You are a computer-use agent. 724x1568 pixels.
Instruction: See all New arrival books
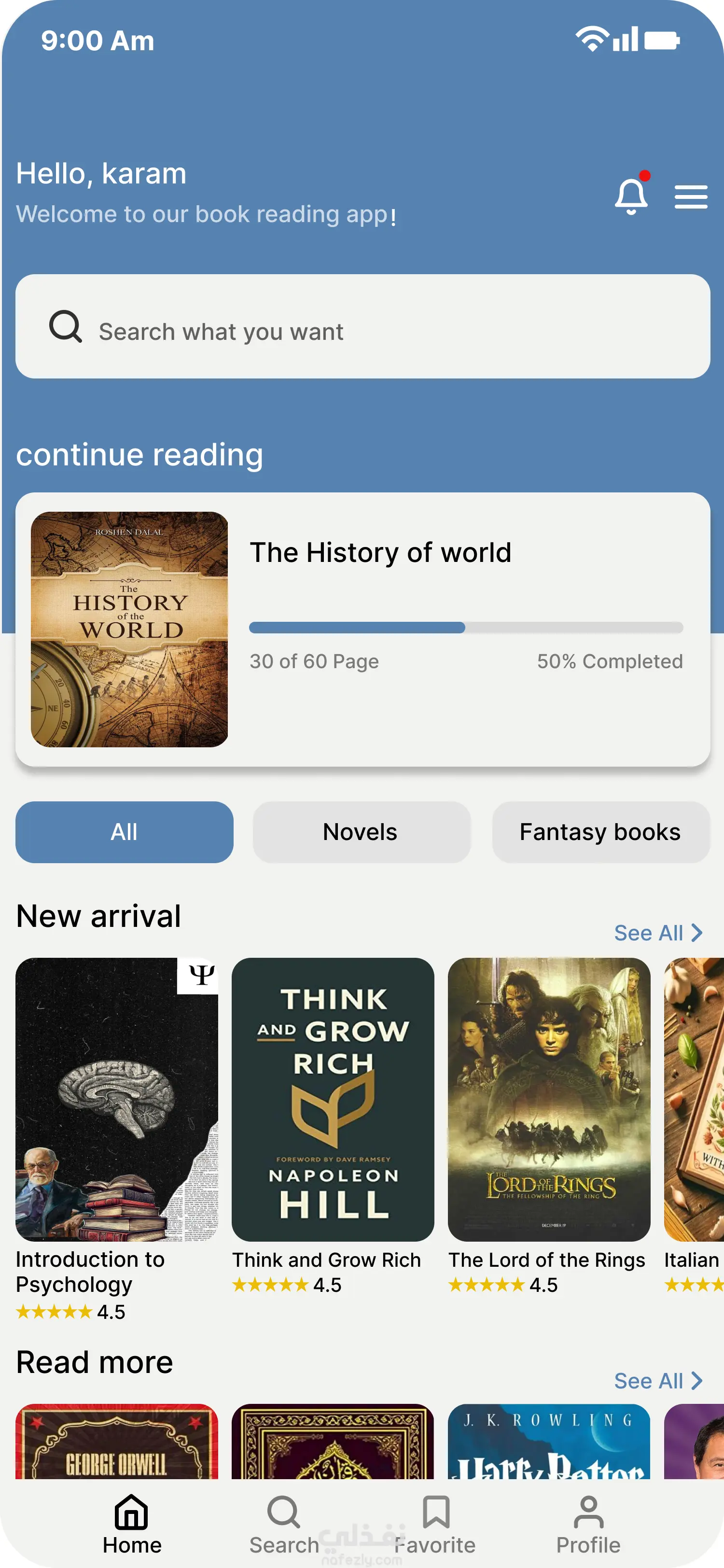point(658,933)
